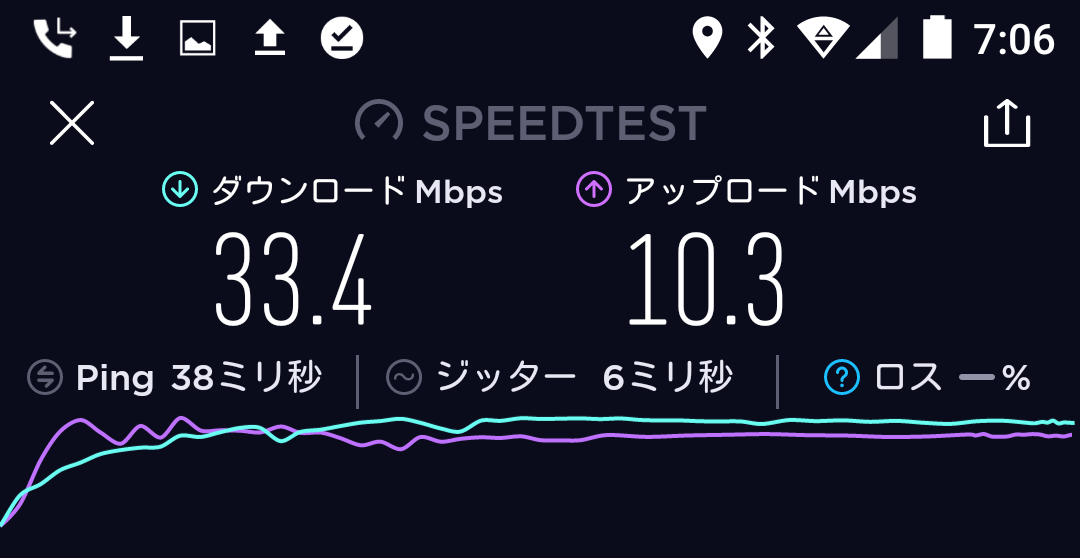
Task: Share the speed test result
Action: click(x=1006, y=124)
